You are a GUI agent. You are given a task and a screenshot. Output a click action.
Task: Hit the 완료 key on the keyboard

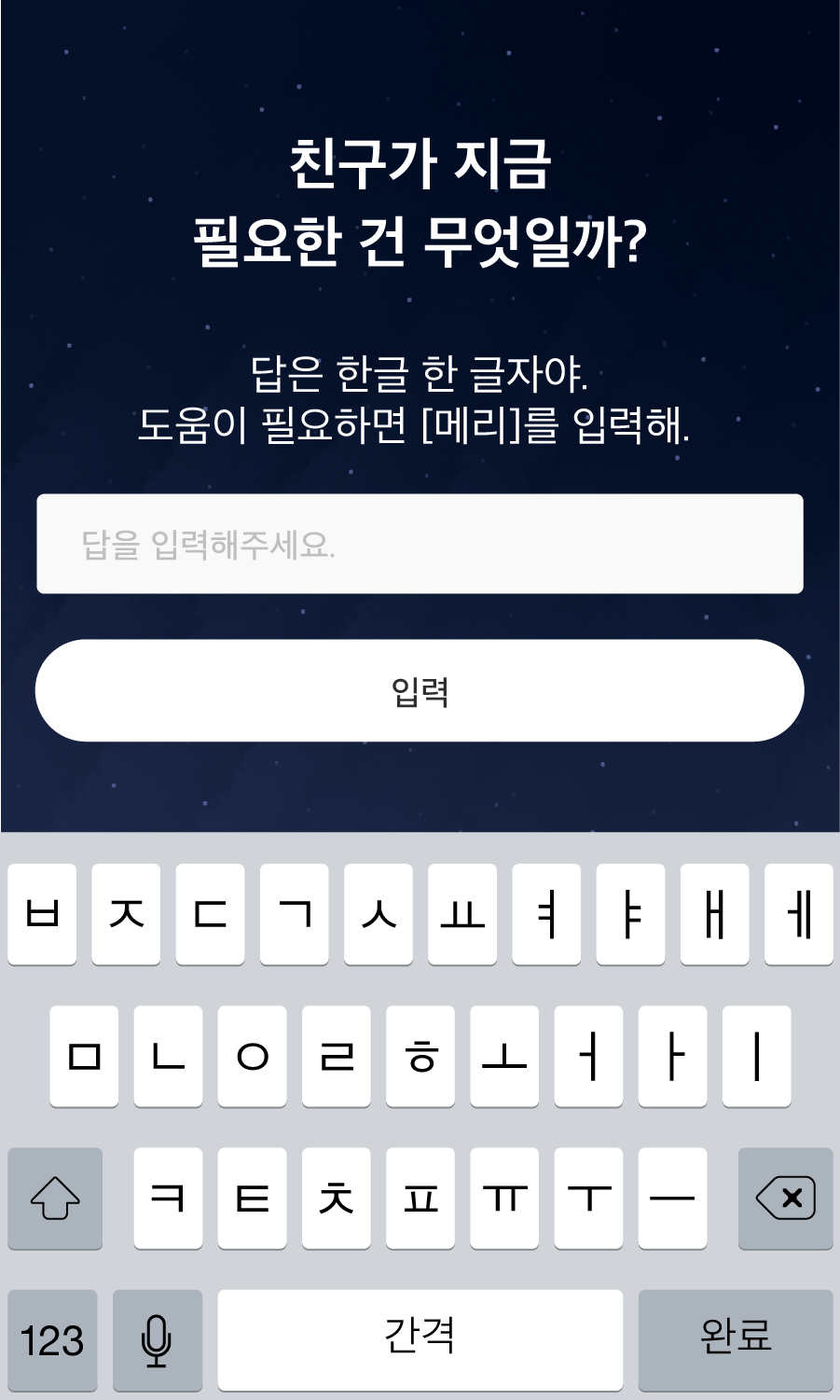(x=735, y=1338)
